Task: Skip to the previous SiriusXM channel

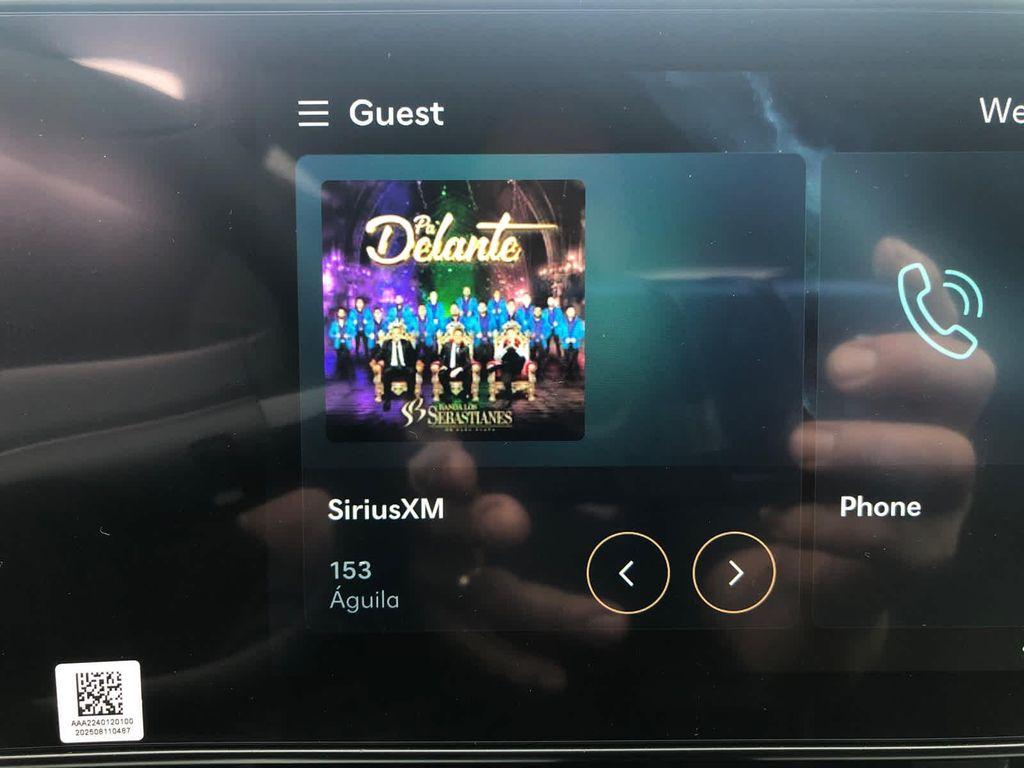Action: pos(627,572)
